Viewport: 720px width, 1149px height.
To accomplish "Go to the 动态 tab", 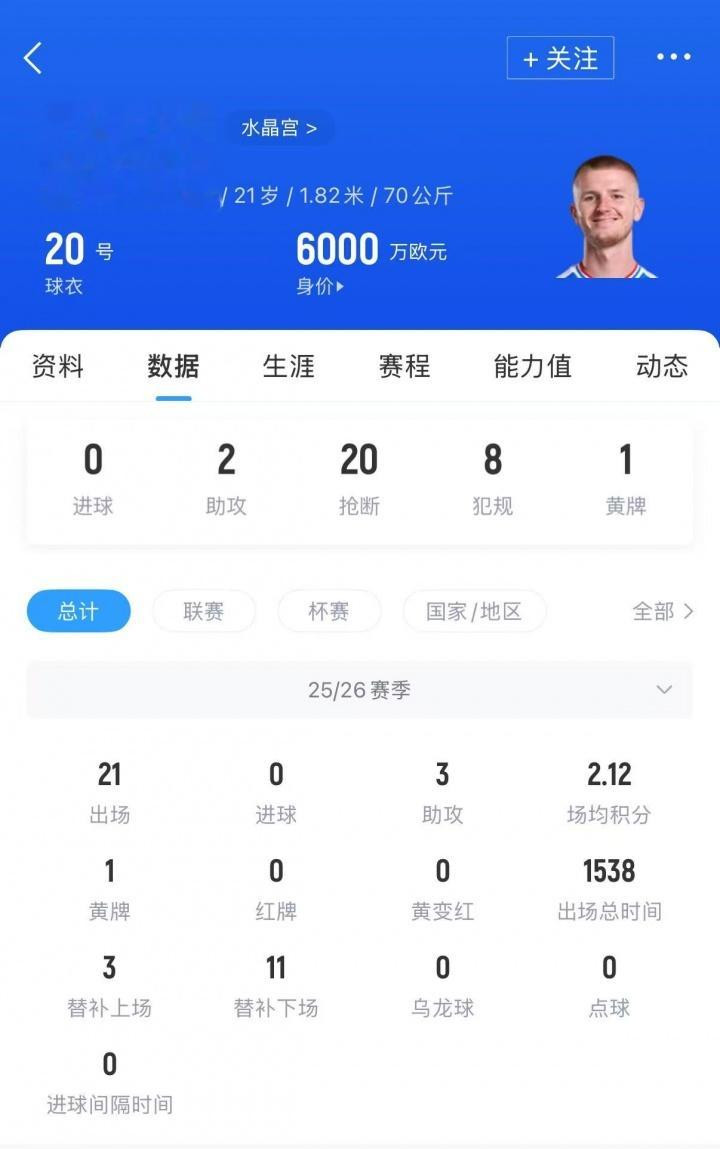I will (x=662, y=366).
